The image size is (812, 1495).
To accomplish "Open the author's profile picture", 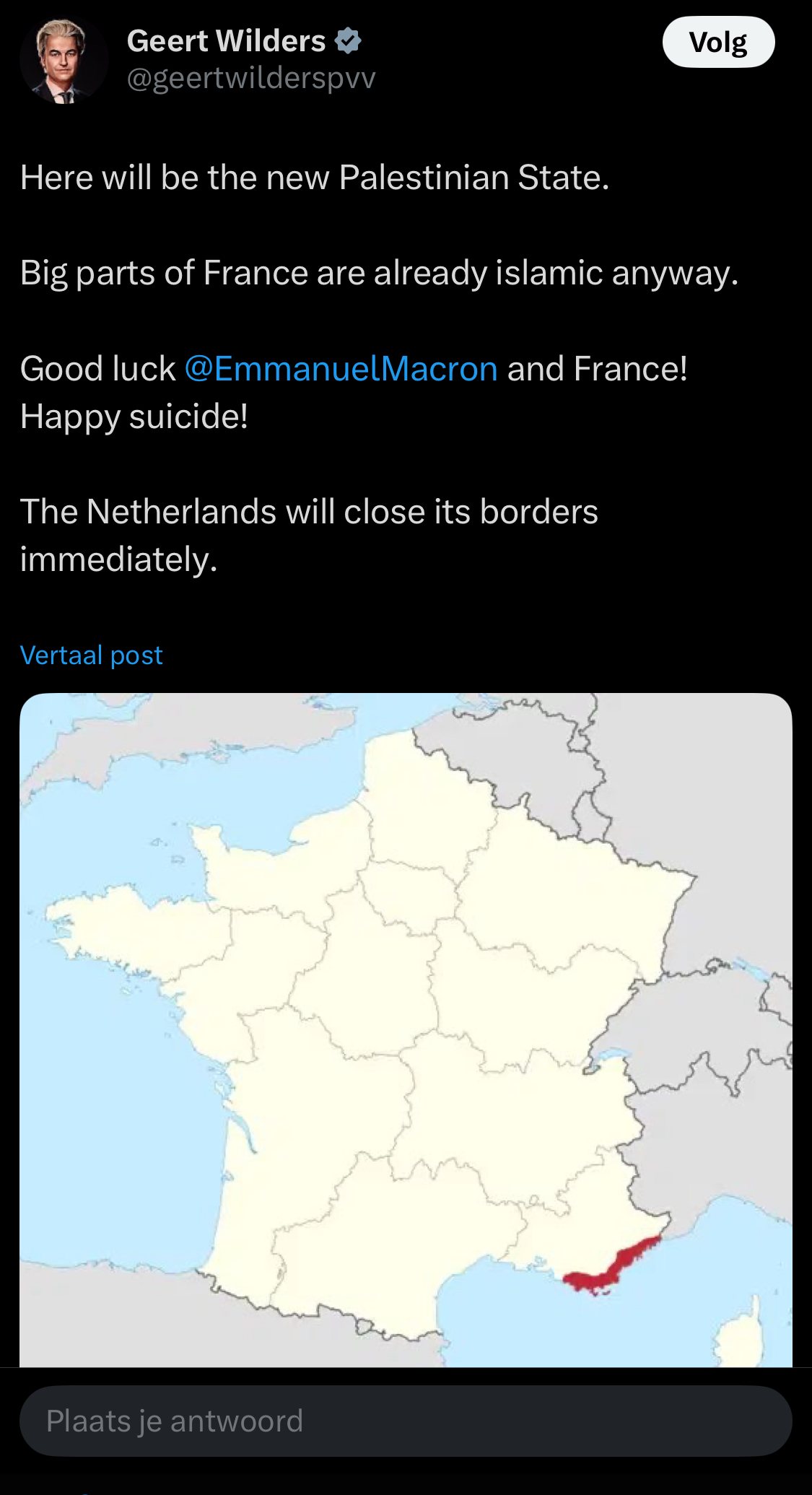I will click(x=64, y=61).
